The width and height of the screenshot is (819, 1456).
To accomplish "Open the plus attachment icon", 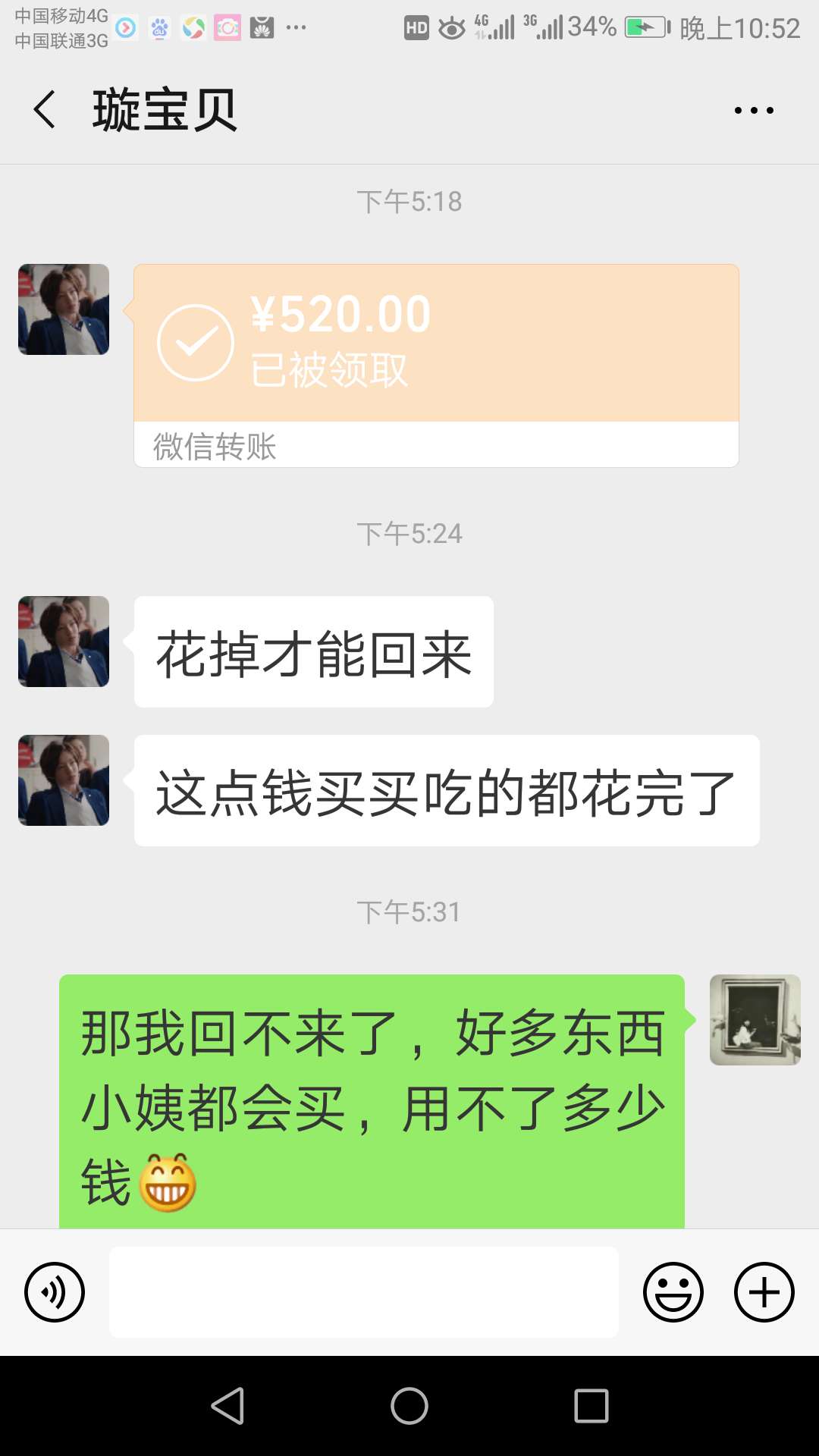I will pyautogui.click(x=763, y=1292).
